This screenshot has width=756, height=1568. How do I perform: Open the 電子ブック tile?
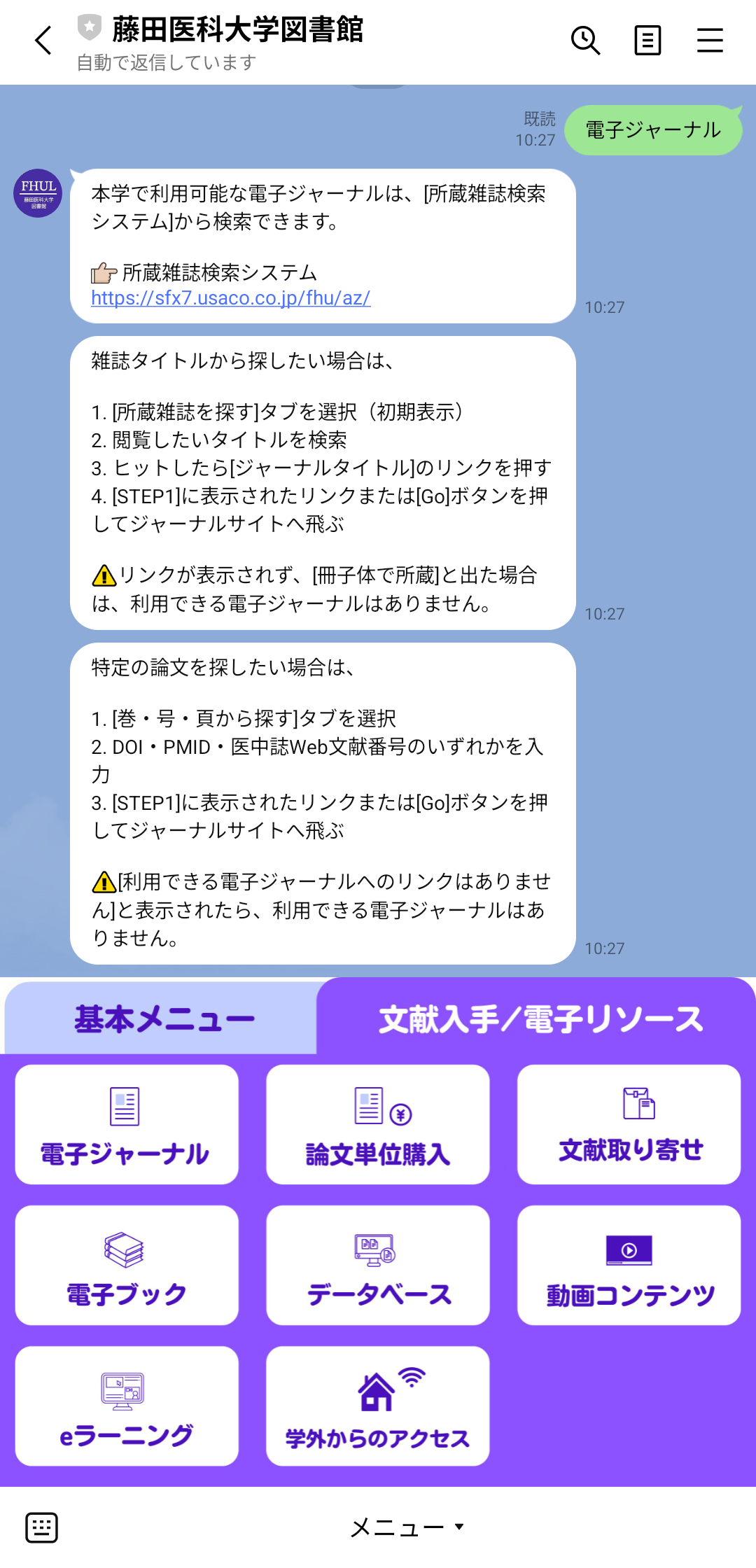click(x=127, y=1266)
